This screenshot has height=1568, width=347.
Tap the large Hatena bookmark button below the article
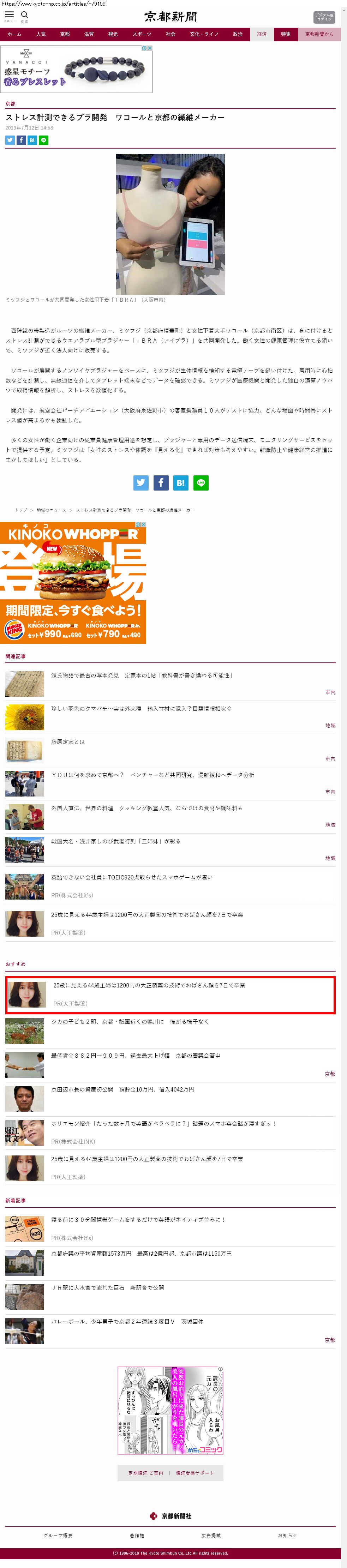pyautogui.click(x=181, y=483)
